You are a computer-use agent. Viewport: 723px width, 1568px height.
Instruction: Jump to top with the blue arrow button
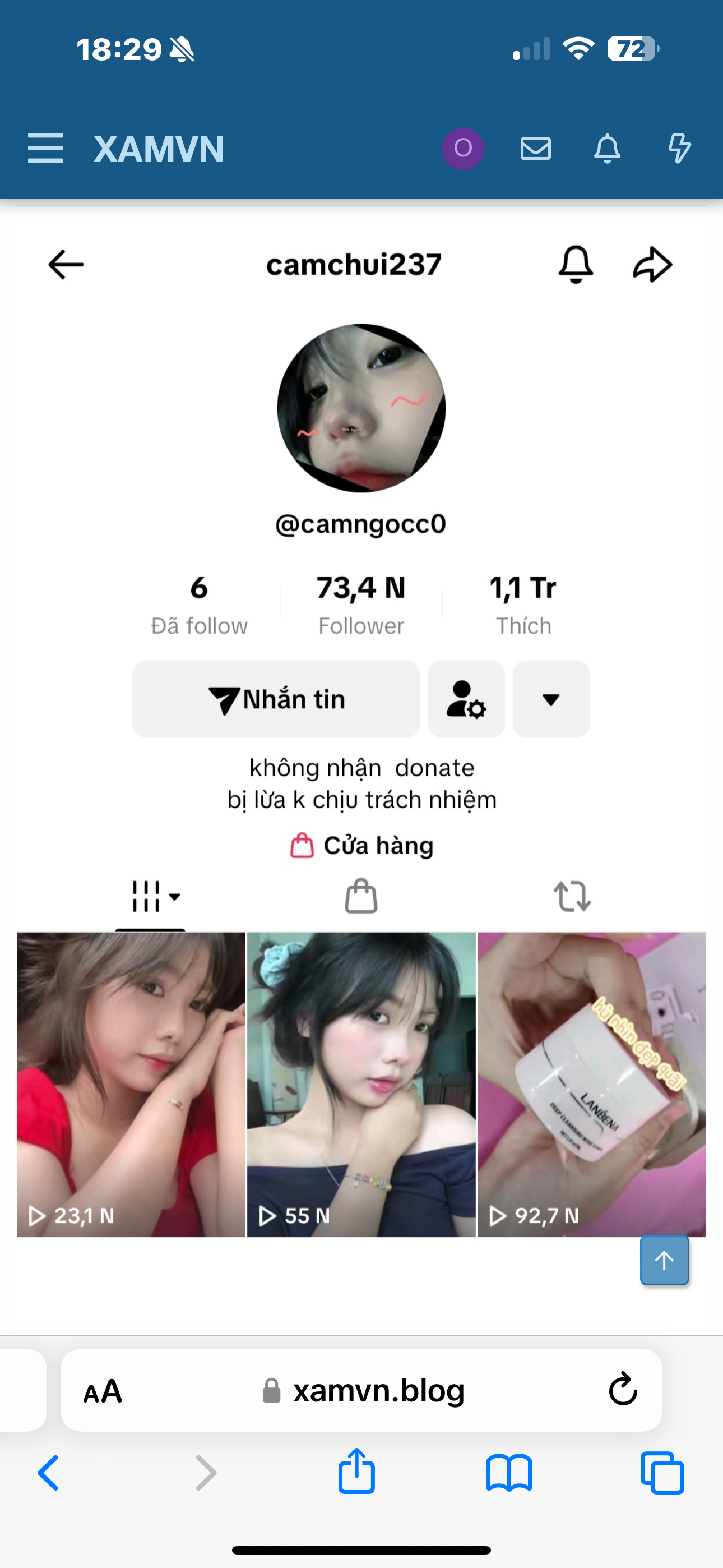coord(664,1260)
